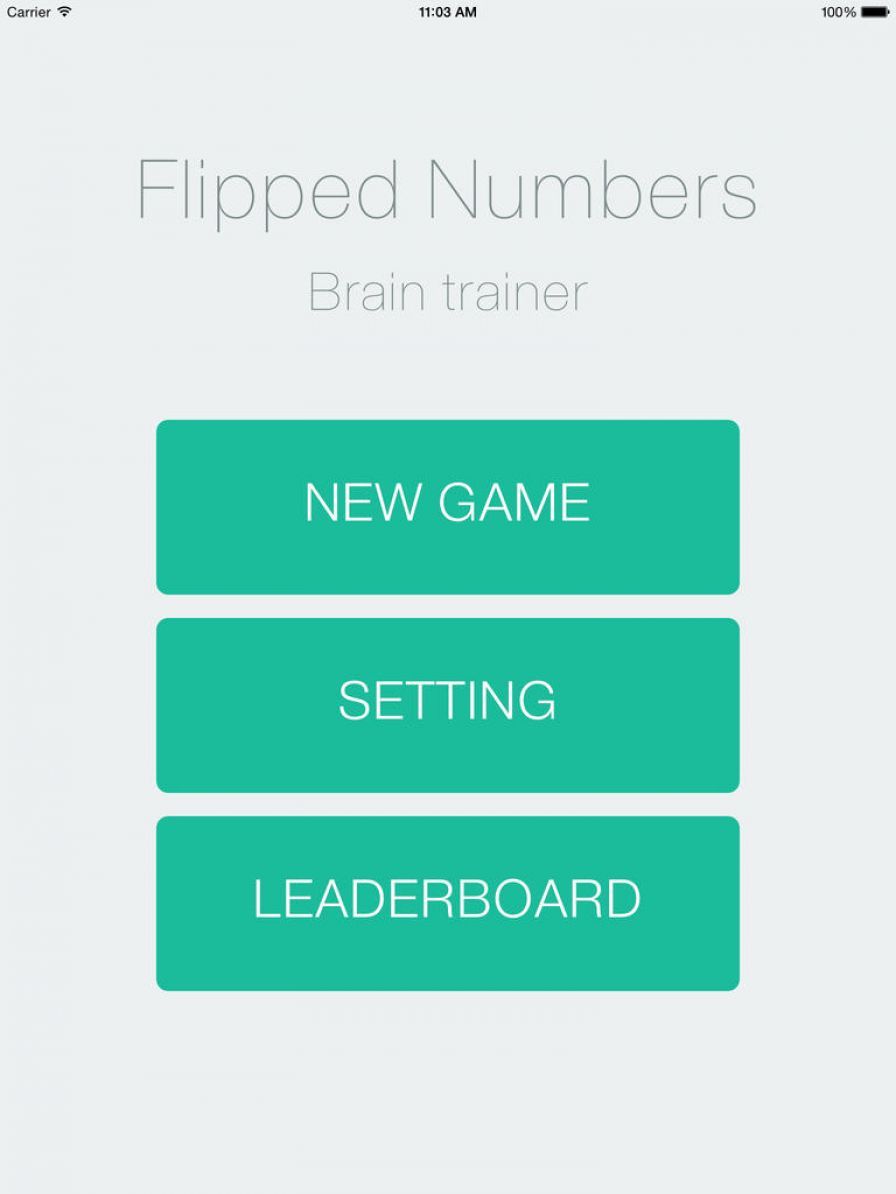Click the app background area
Viewport: 896px width, 1194px height.
click(448, 1100)
